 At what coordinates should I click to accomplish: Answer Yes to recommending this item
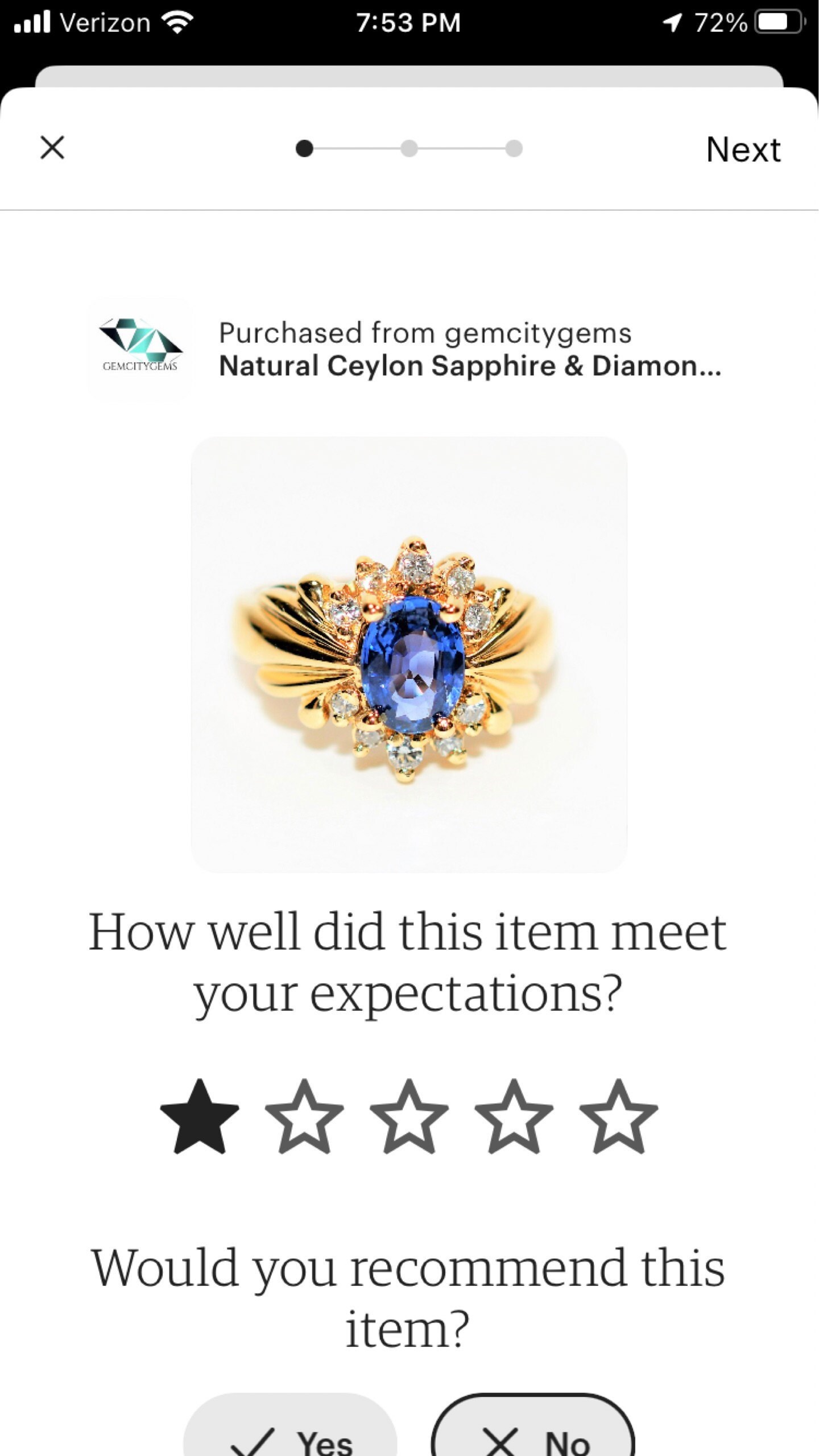point(290,1426)
